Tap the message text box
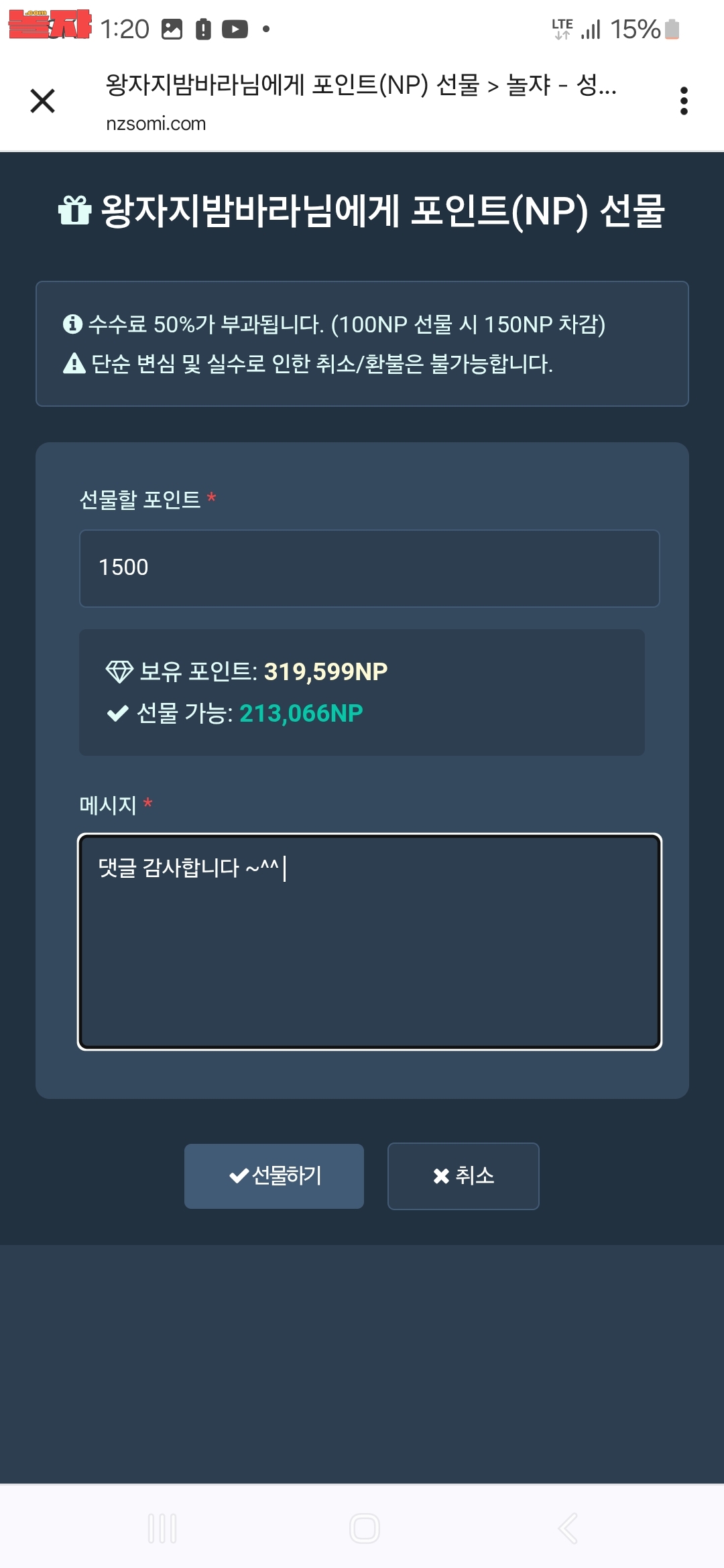The image size is (724, 1568). pos(369,941)
